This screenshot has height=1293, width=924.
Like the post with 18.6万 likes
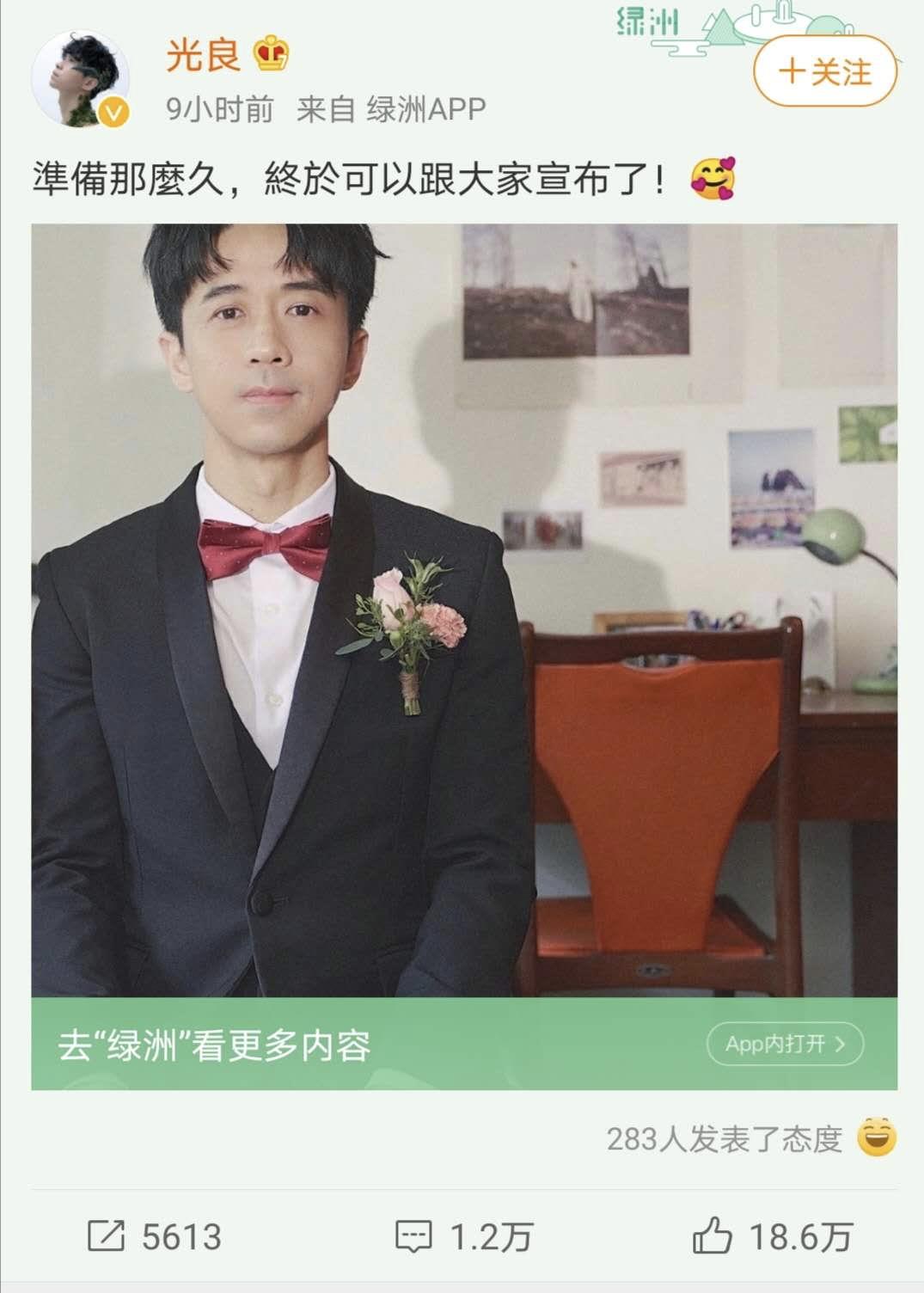[772, 1237]
